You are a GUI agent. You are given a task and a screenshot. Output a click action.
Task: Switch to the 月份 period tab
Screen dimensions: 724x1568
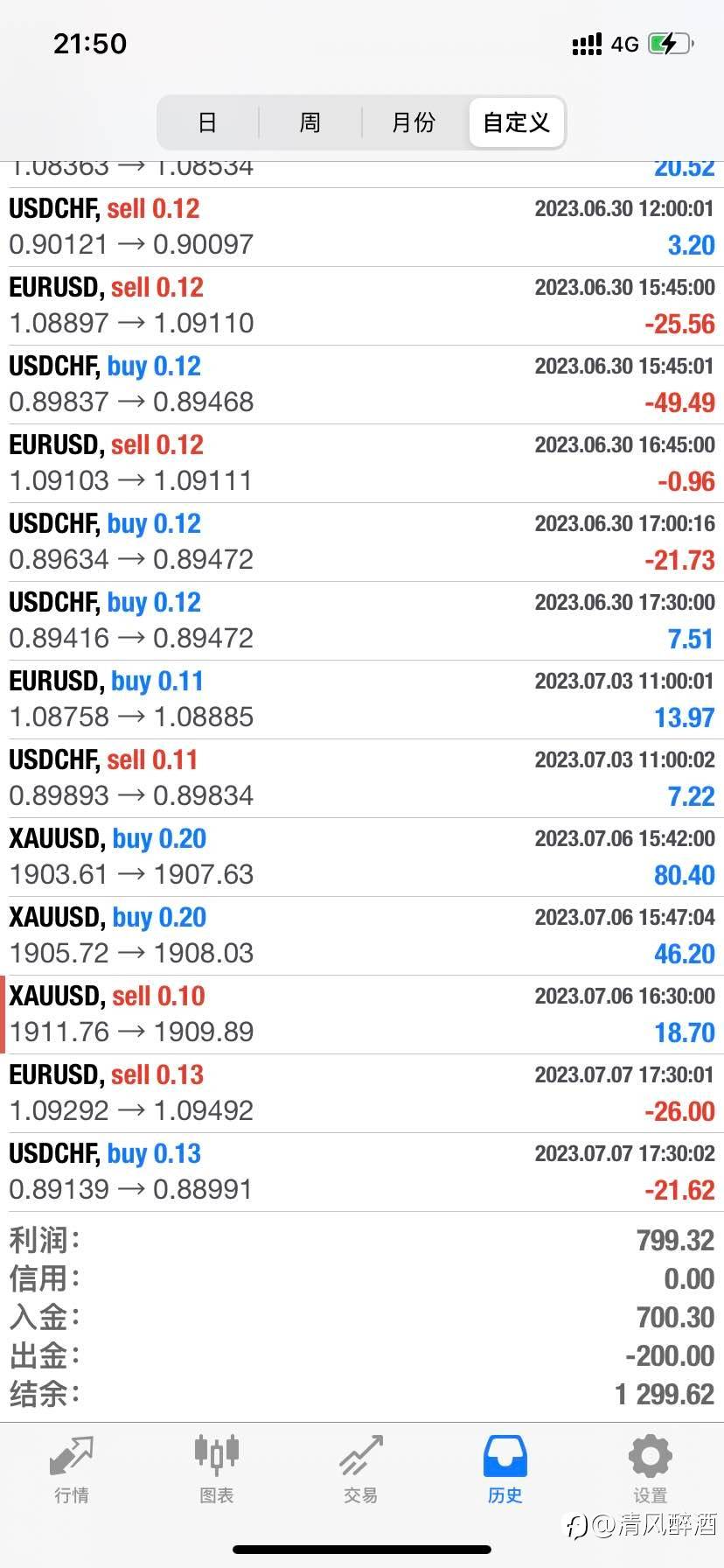point(414,122)
